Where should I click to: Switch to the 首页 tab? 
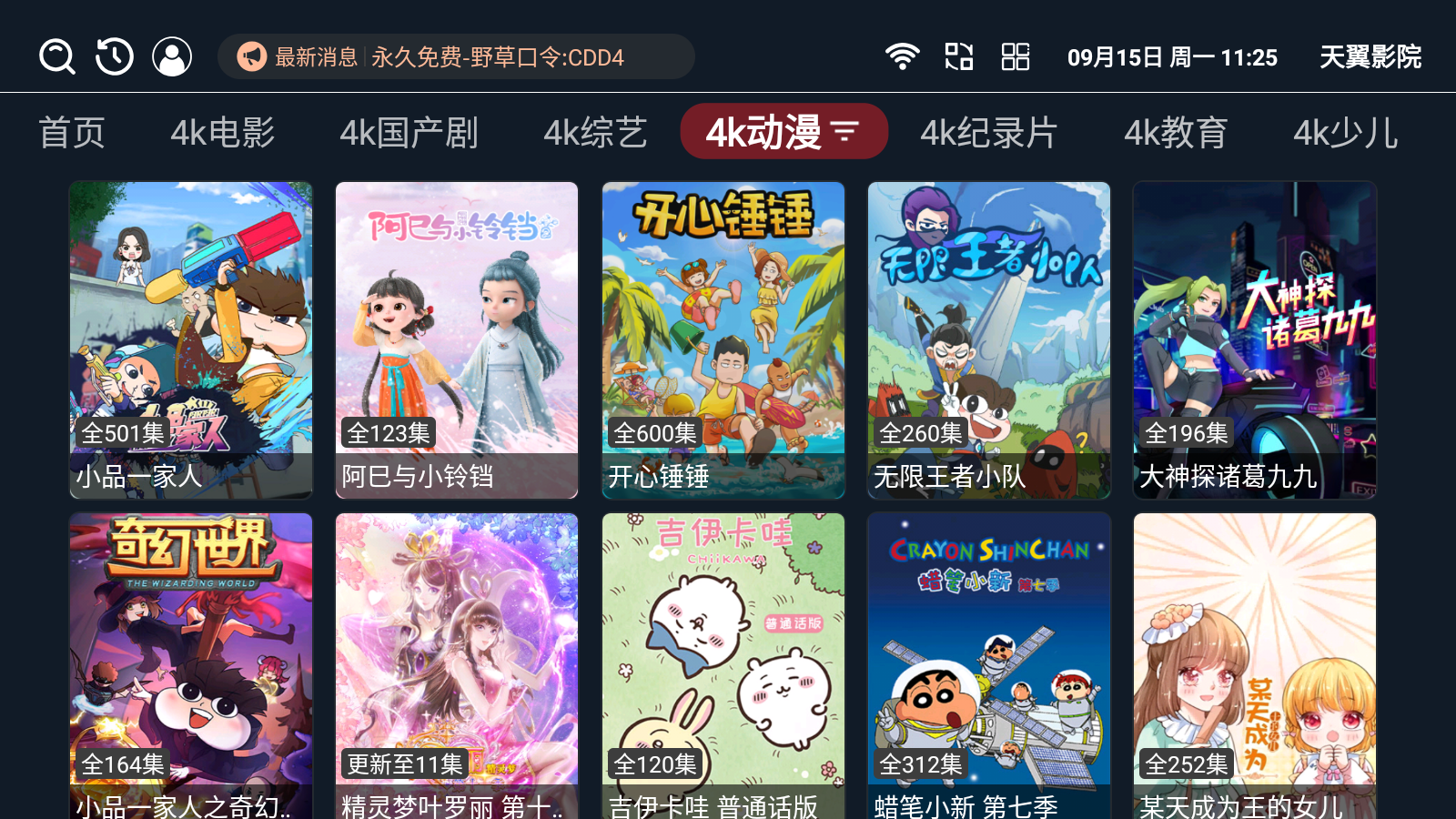[72, 133]
